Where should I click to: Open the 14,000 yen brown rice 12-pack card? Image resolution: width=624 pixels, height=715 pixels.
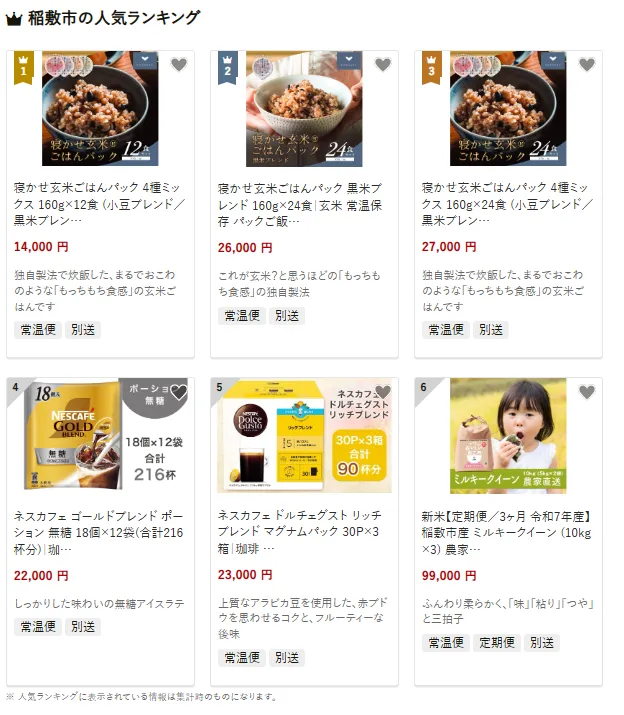pos(102,203)
